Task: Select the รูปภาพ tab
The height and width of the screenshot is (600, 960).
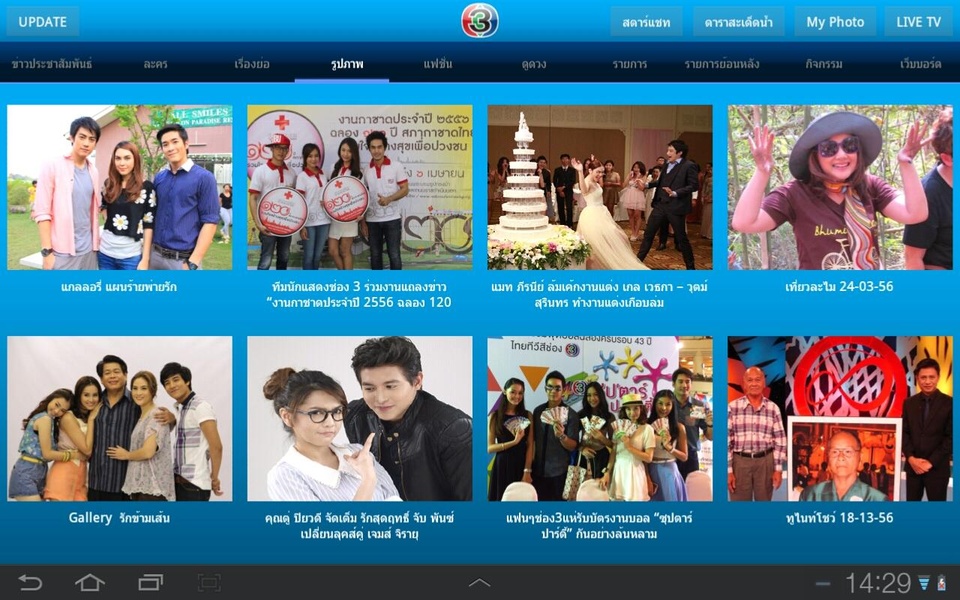Action: coord(347,64)
